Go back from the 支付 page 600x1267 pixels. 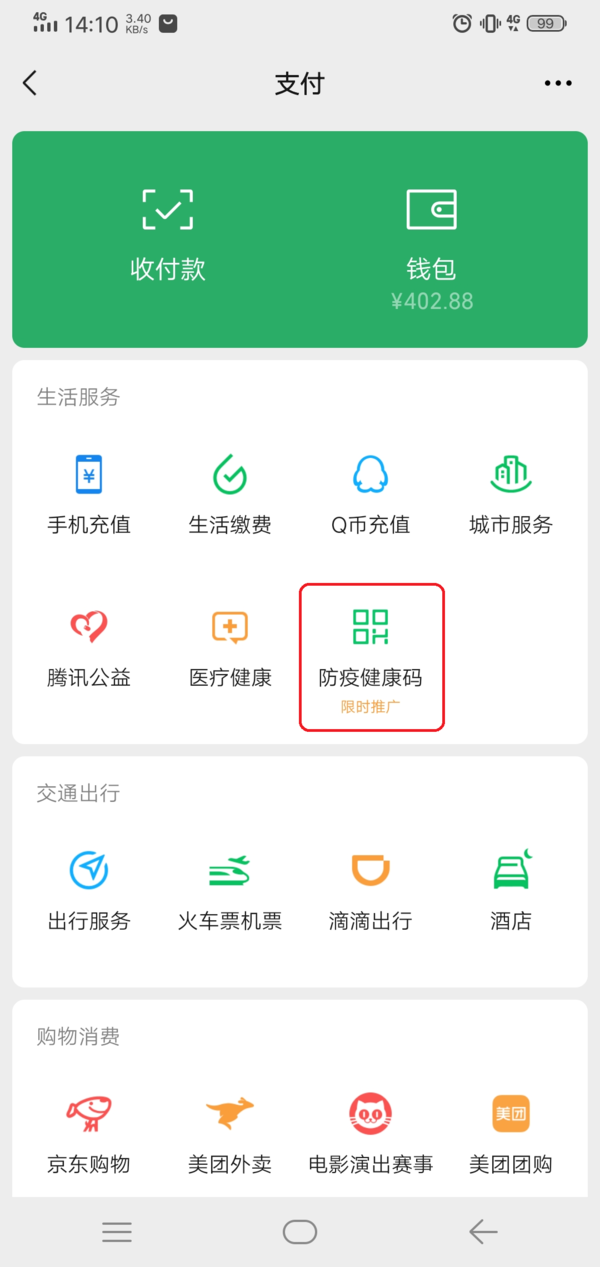tap(30, 83)
